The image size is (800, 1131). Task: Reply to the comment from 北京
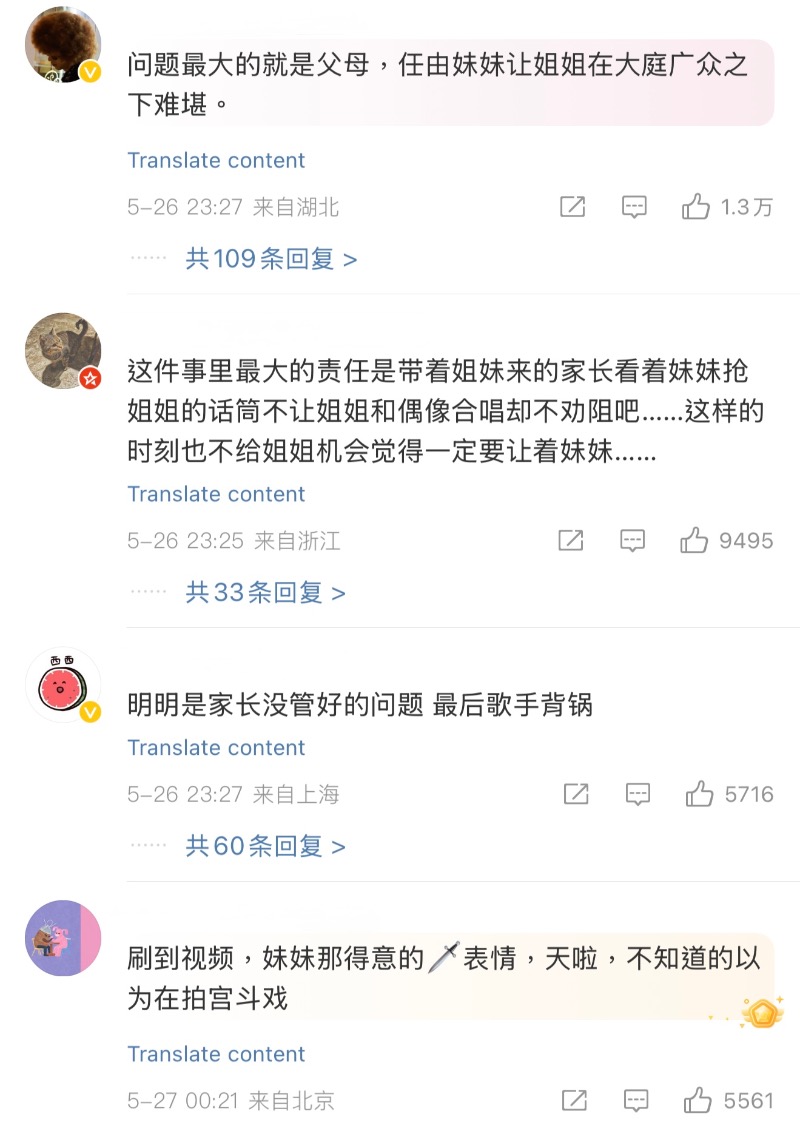(636, 1101)
